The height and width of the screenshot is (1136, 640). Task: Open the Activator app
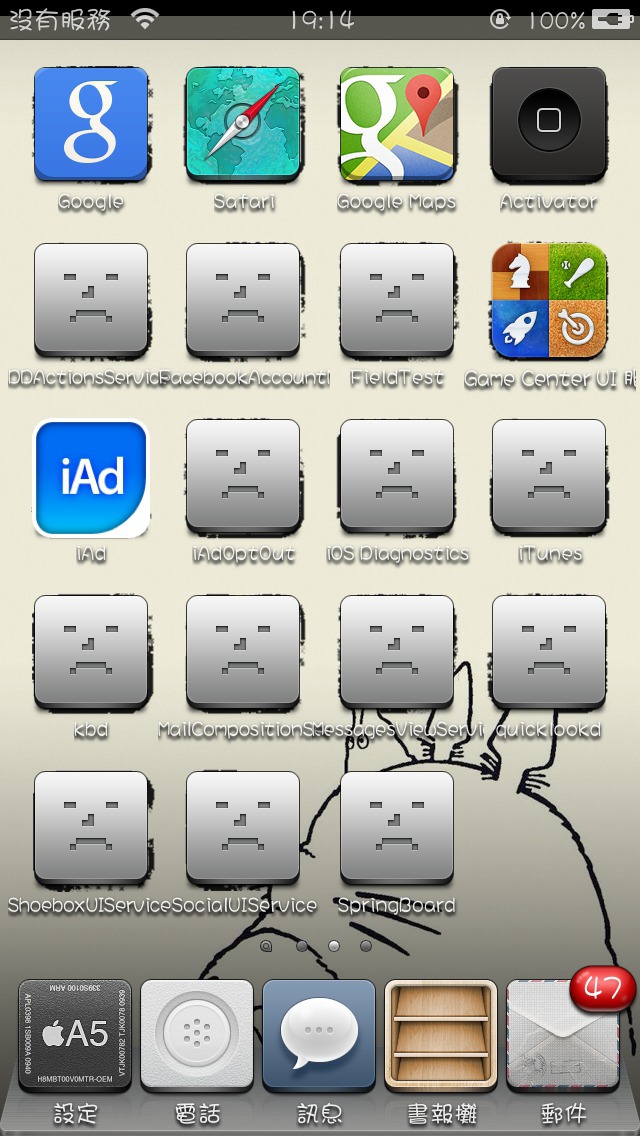click(x=549, y=124)
